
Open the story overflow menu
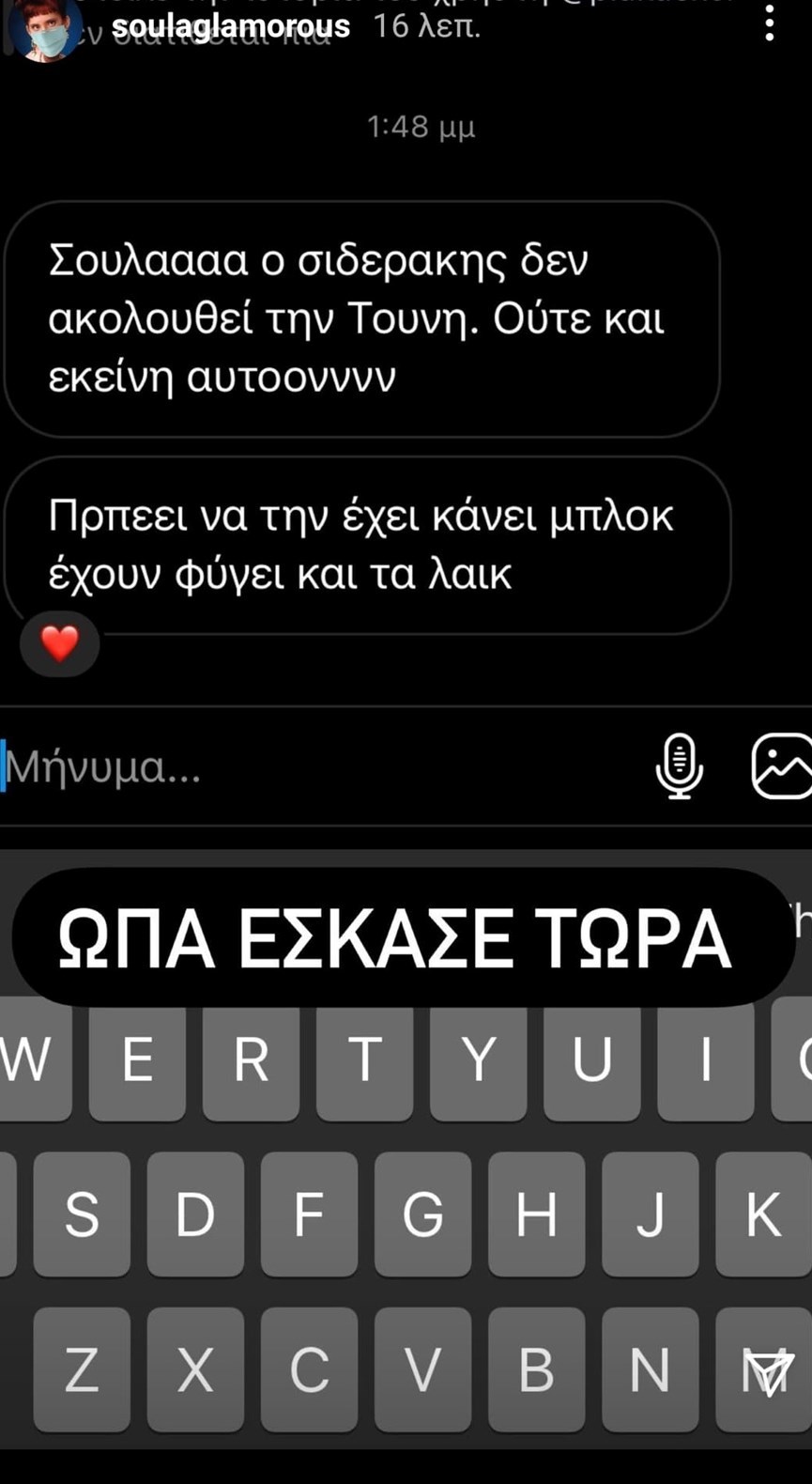point(769,23)
